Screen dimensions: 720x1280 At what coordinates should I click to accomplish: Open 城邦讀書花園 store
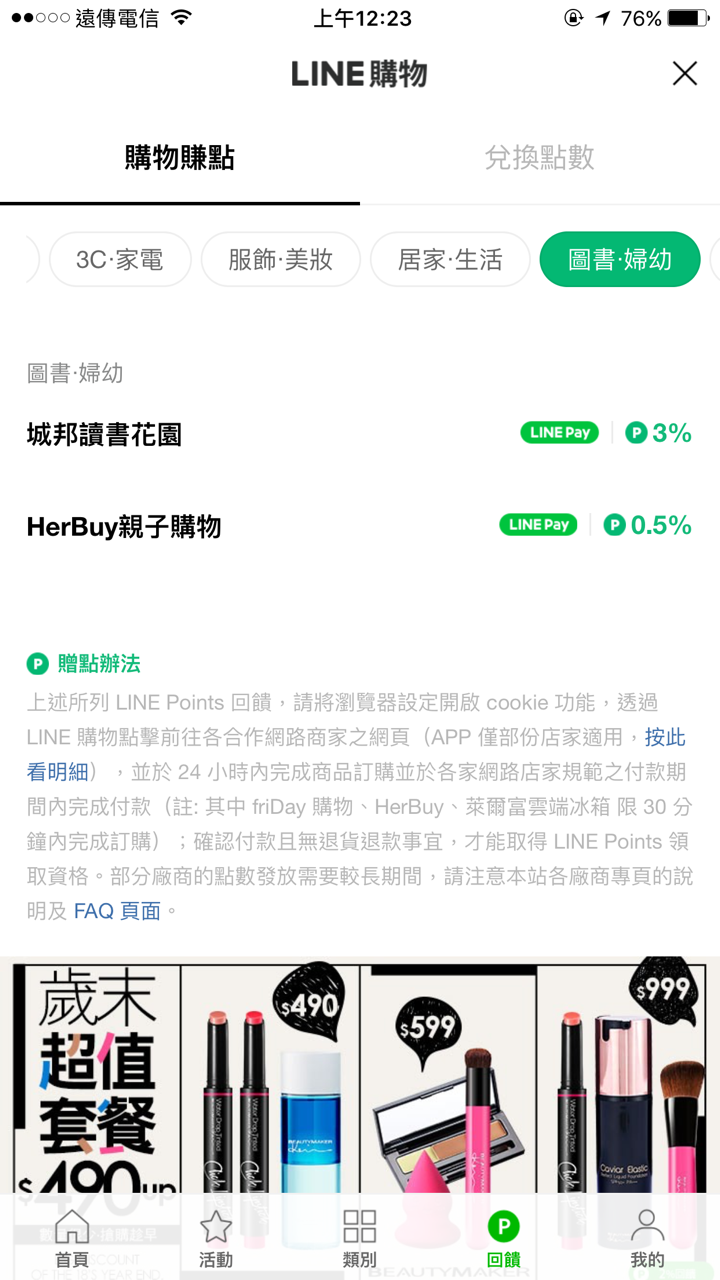(x=360, y=434)
